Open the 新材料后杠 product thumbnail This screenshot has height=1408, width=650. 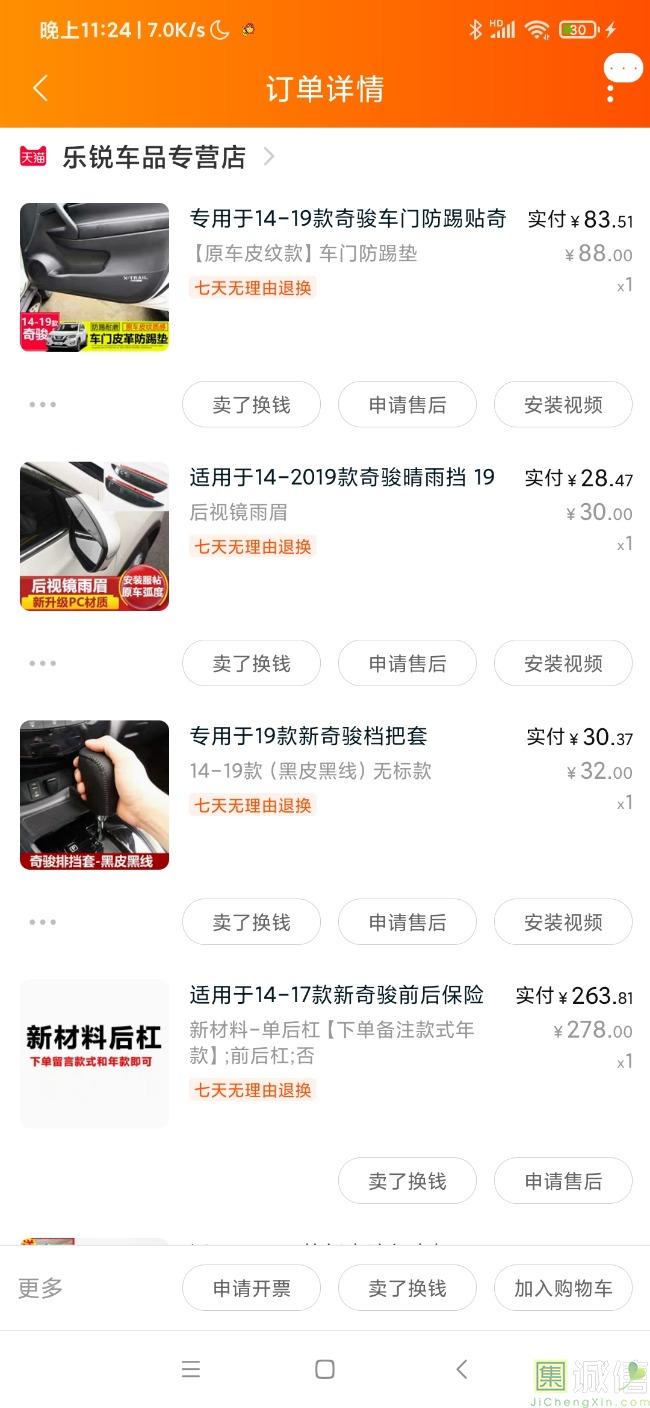[94, 1053]
